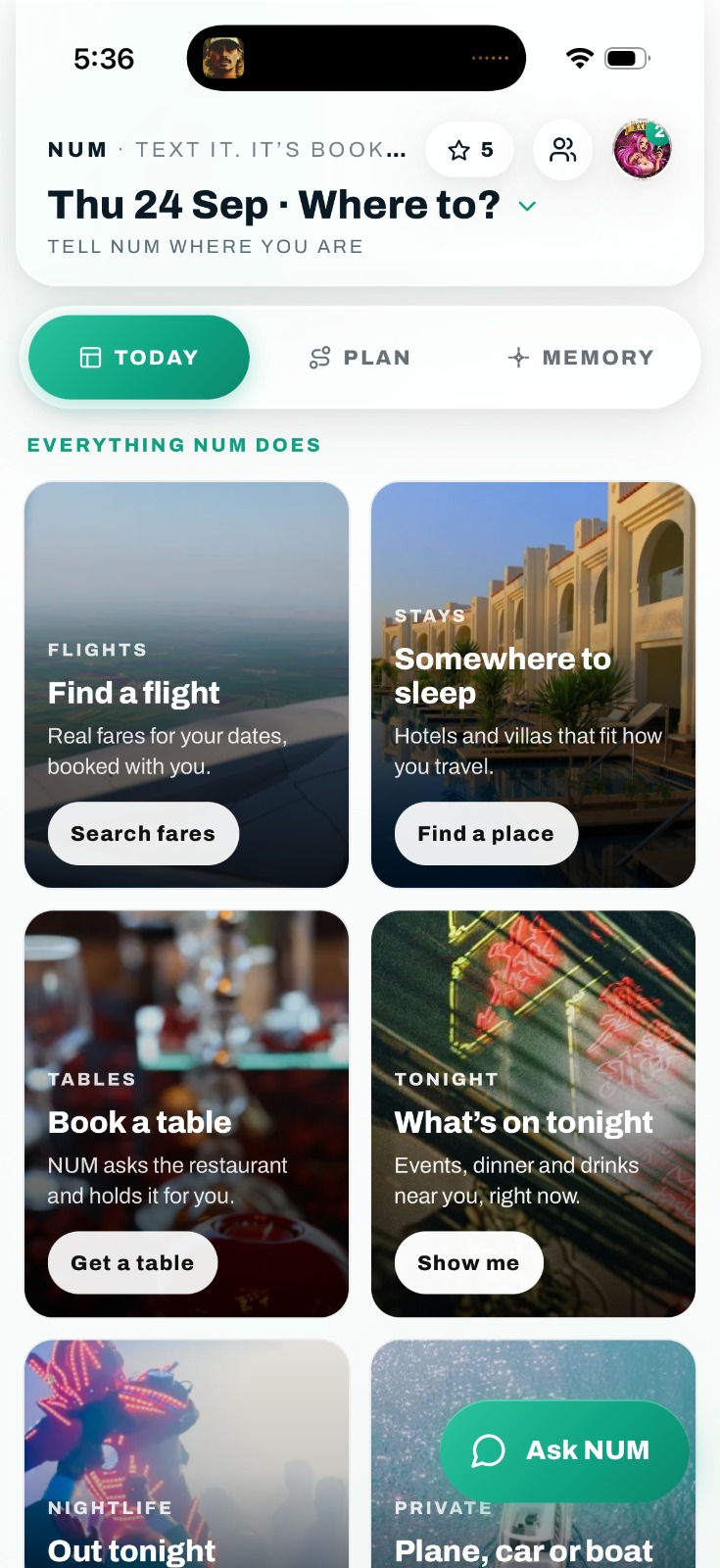Select the Today tab
720x1568 pixels.
139,358
